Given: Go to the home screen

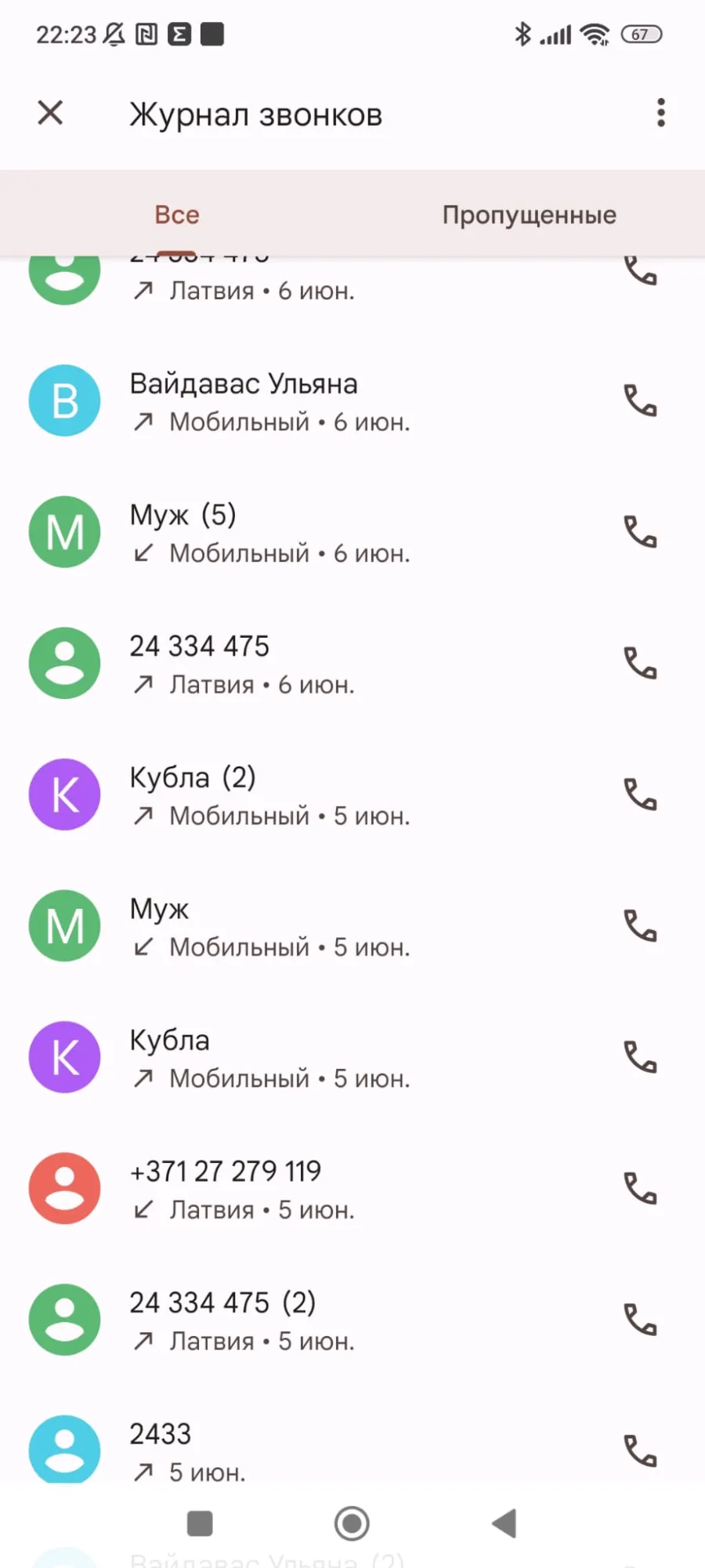Looking at the screenshot, I should [x=352, y=1523].
